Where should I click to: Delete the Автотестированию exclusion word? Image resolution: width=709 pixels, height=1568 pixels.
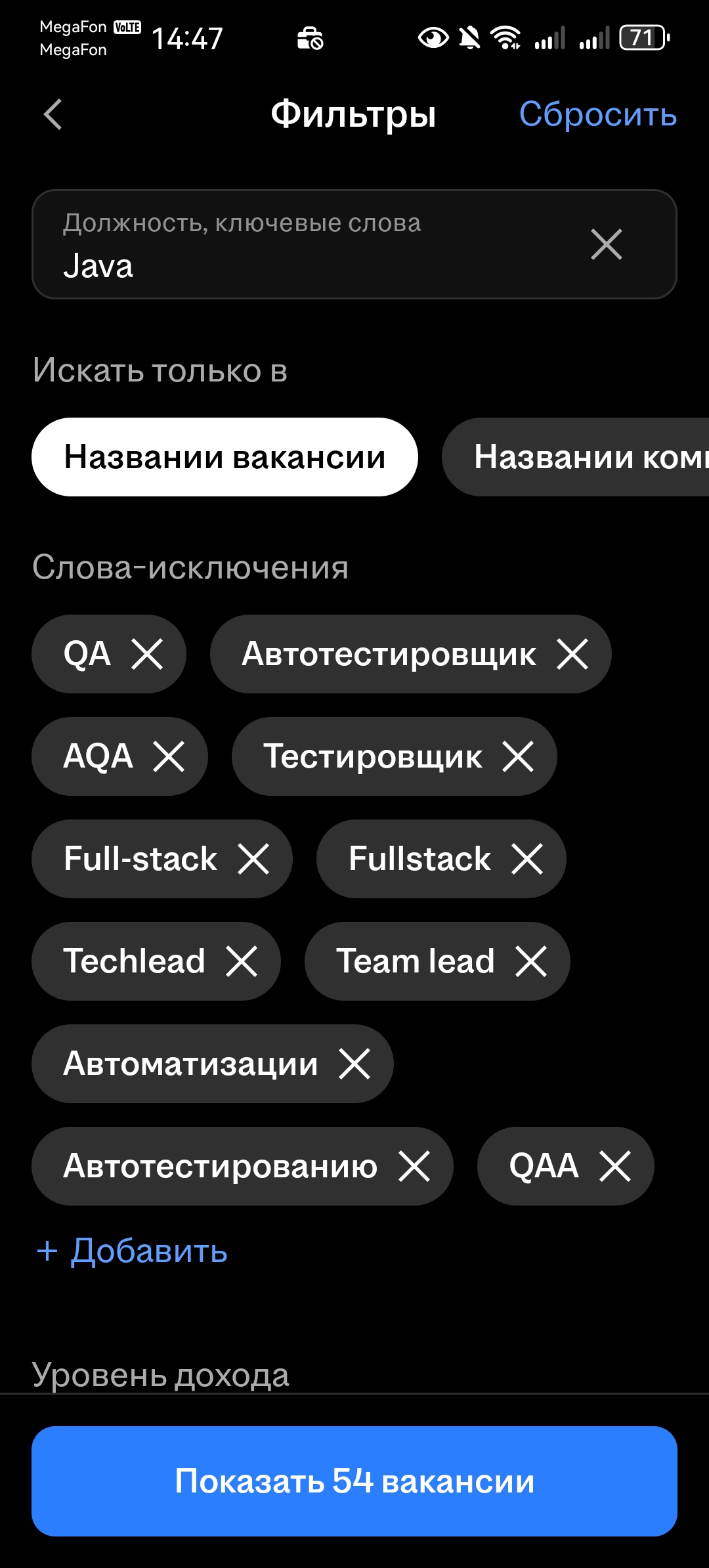click(414, 1166)
